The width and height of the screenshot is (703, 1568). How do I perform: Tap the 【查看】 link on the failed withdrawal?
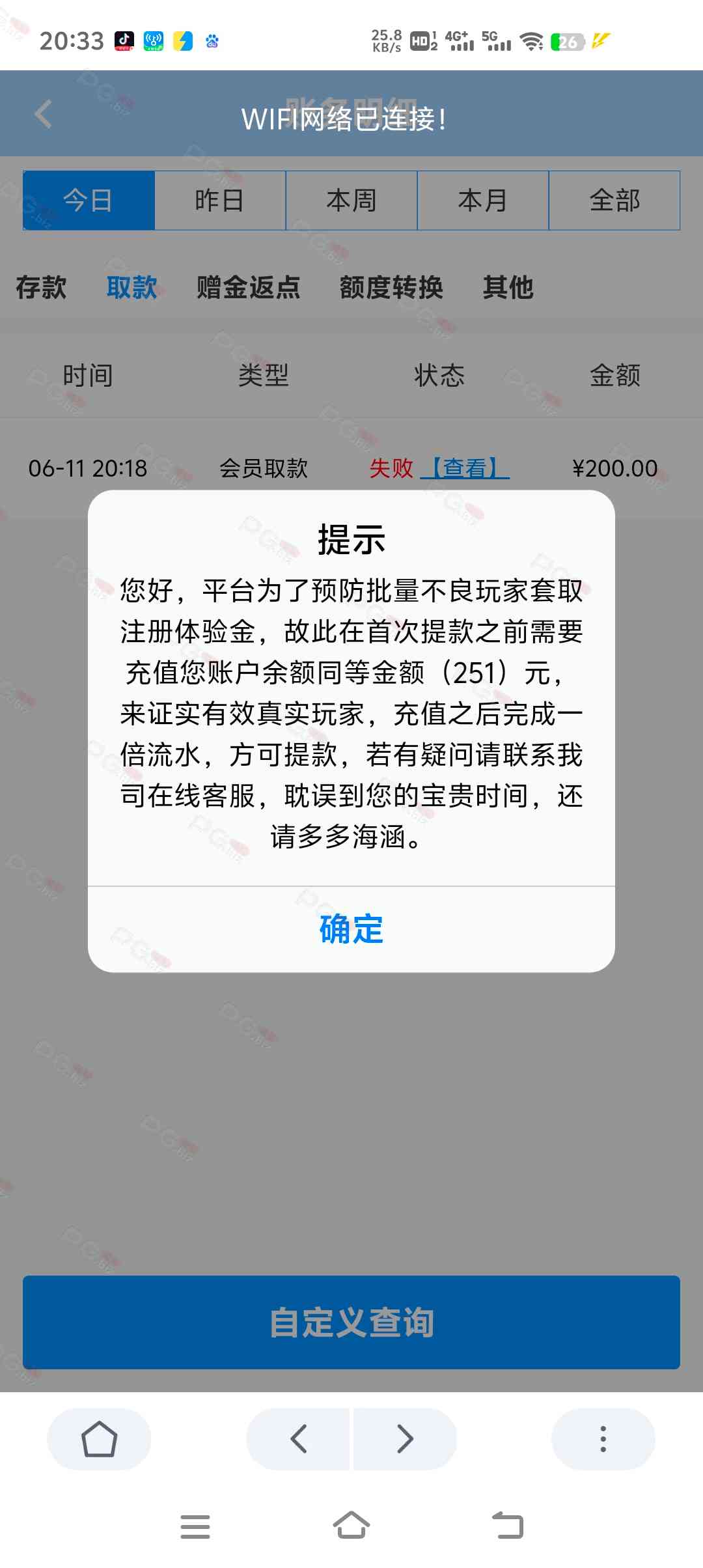coord(465,468)
